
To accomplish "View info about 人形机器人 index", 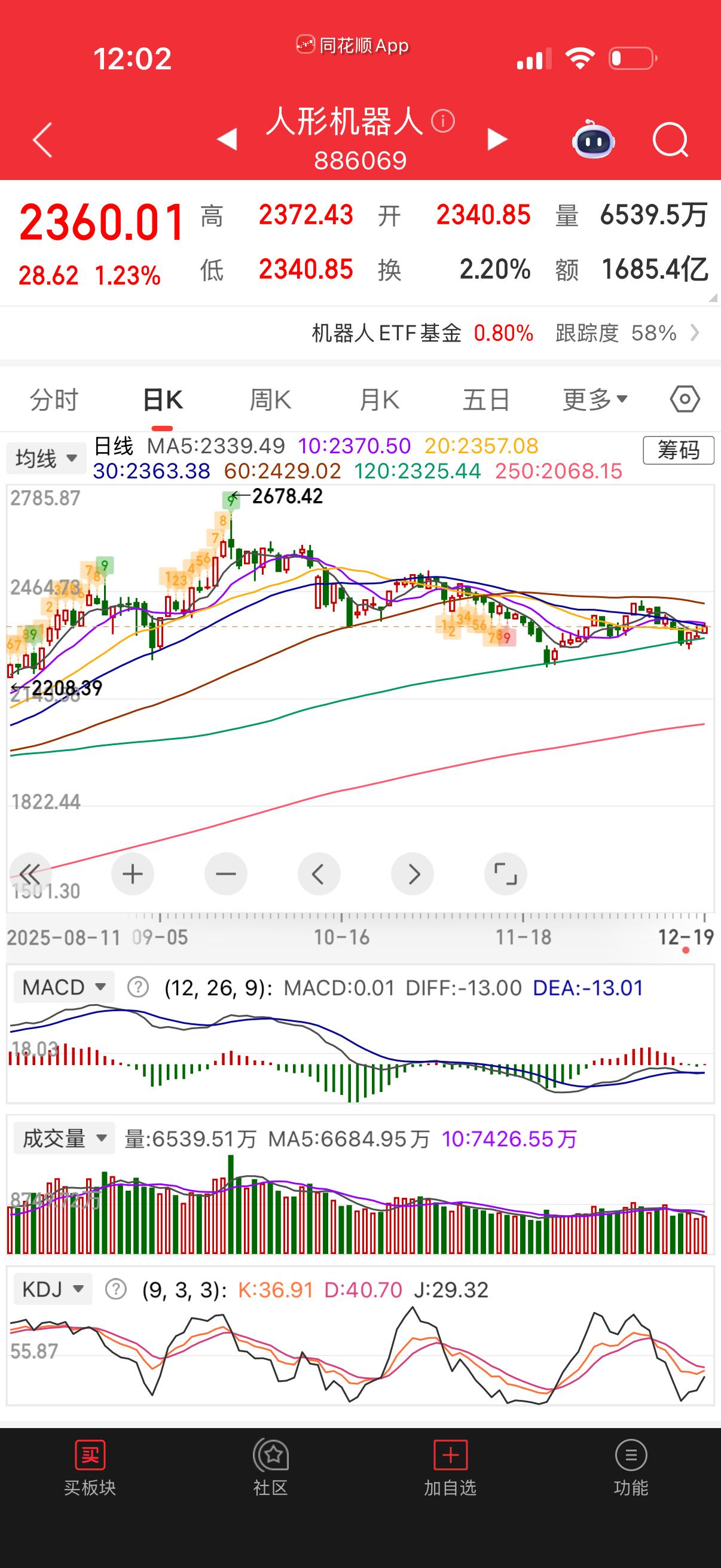I will tap(444, 121).
